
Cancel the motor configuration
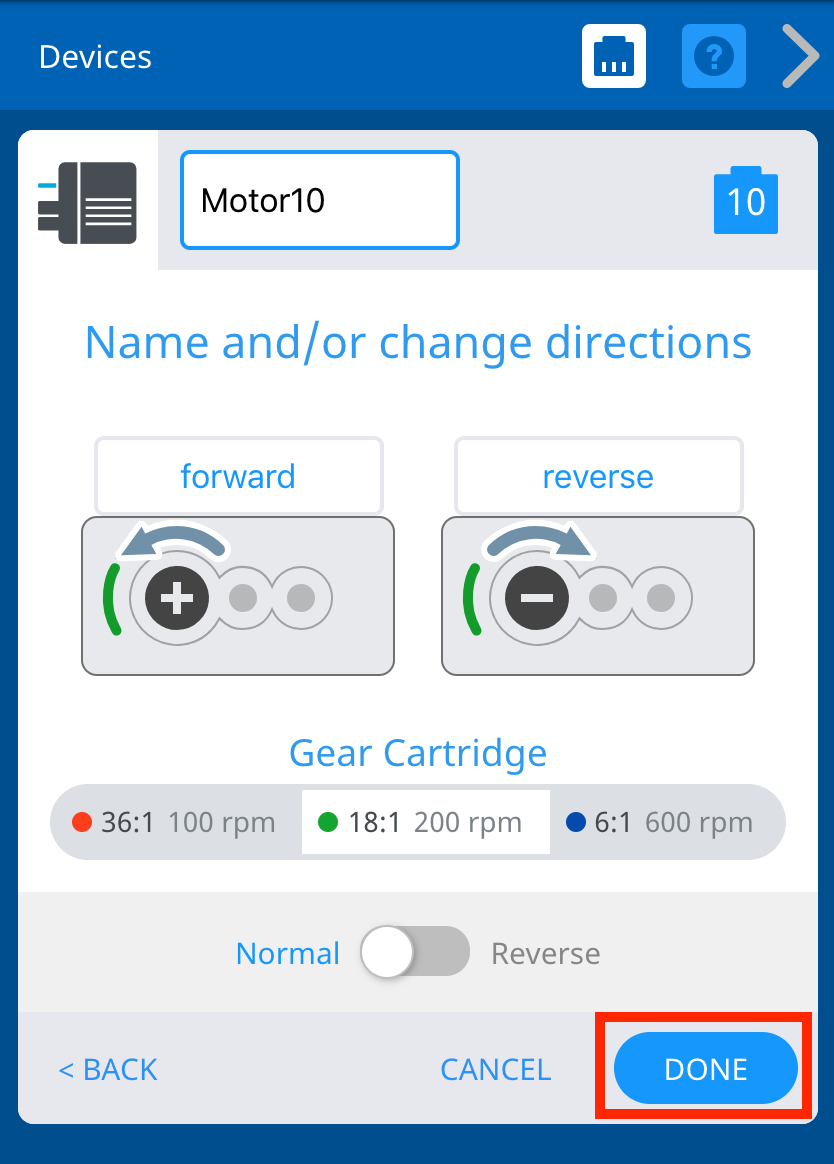[495, 1069]
